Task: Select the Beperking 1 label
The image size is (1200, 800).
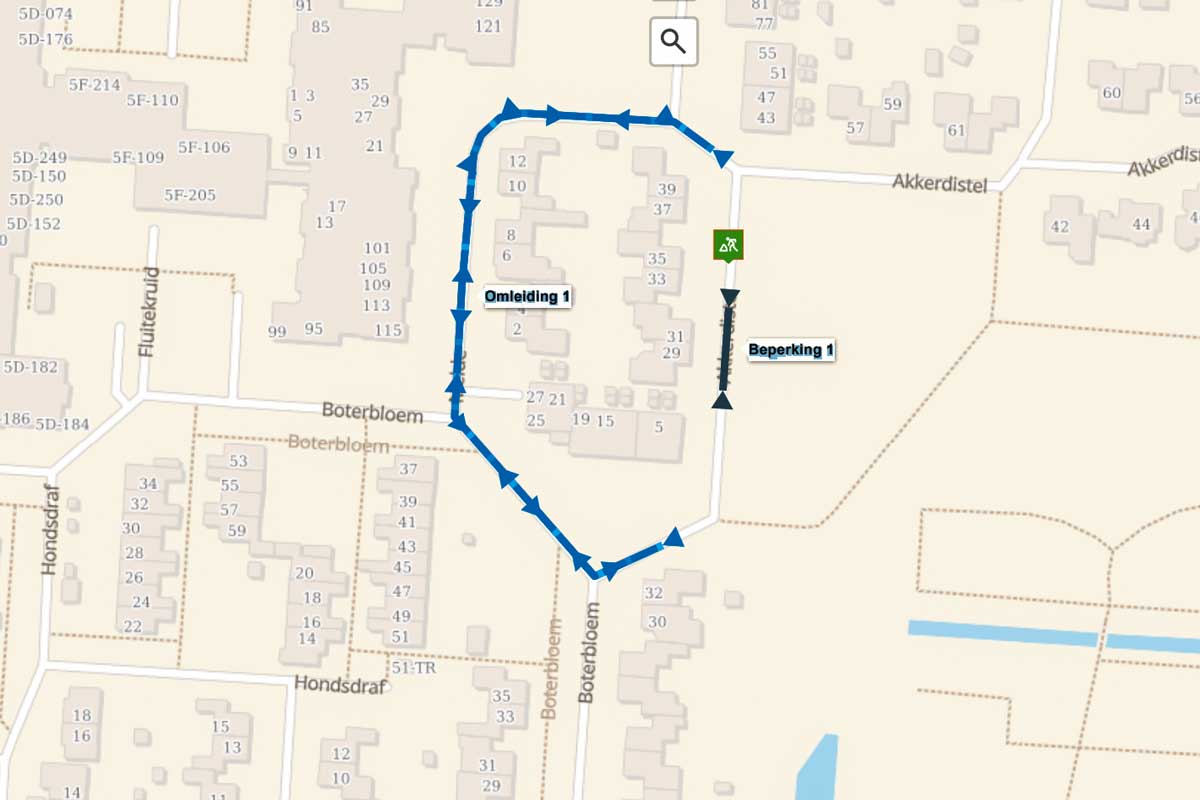Action: [791, 350]
